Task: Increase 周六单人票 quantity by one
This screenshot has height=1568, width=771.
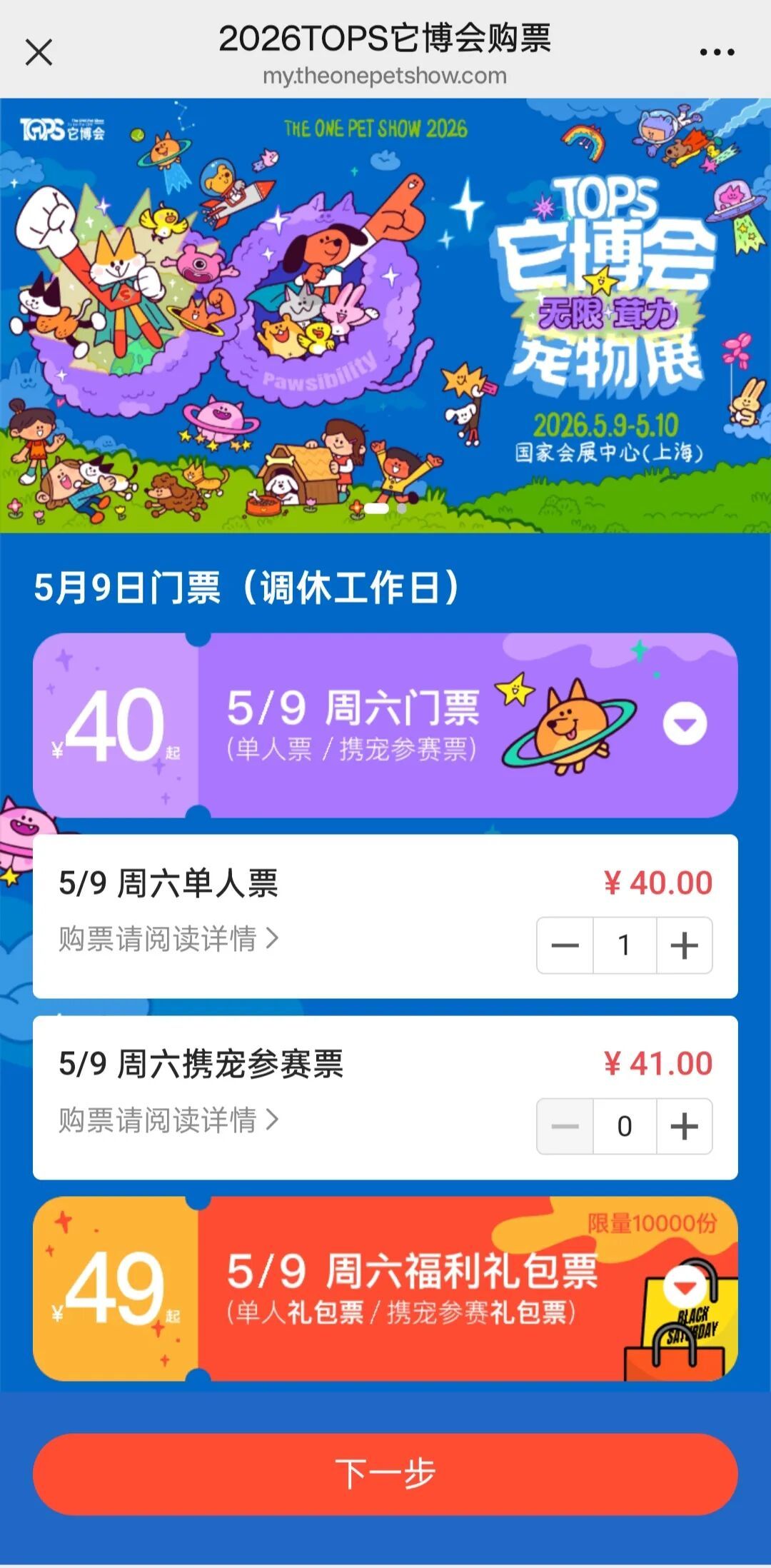Action: [684, 945]
